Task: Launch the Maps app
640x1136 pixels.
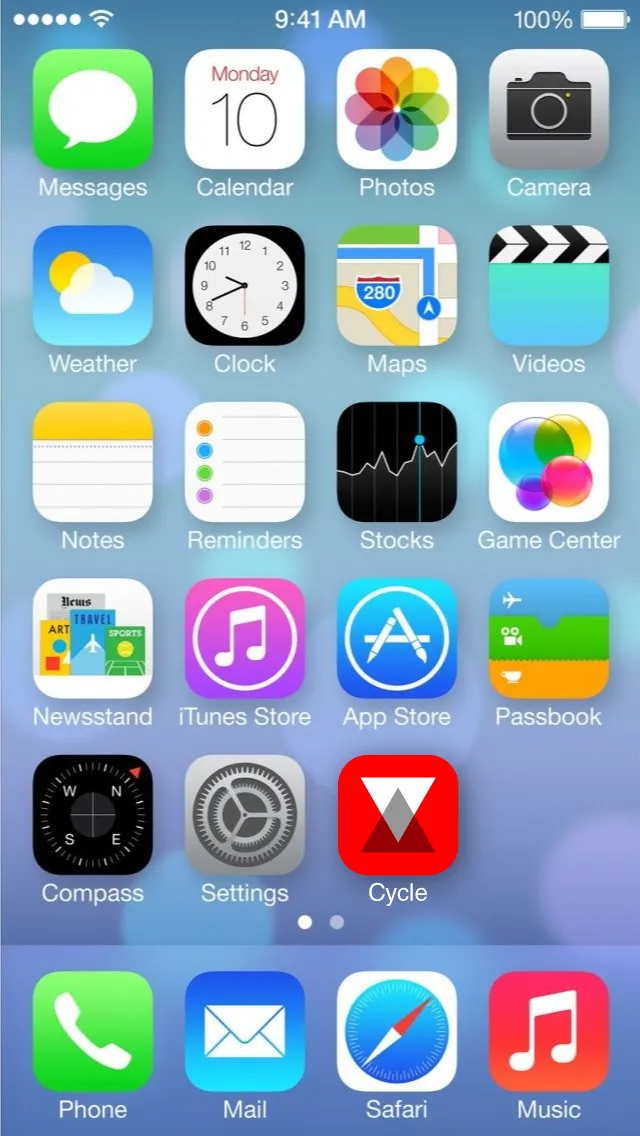Action: point(397,286)
